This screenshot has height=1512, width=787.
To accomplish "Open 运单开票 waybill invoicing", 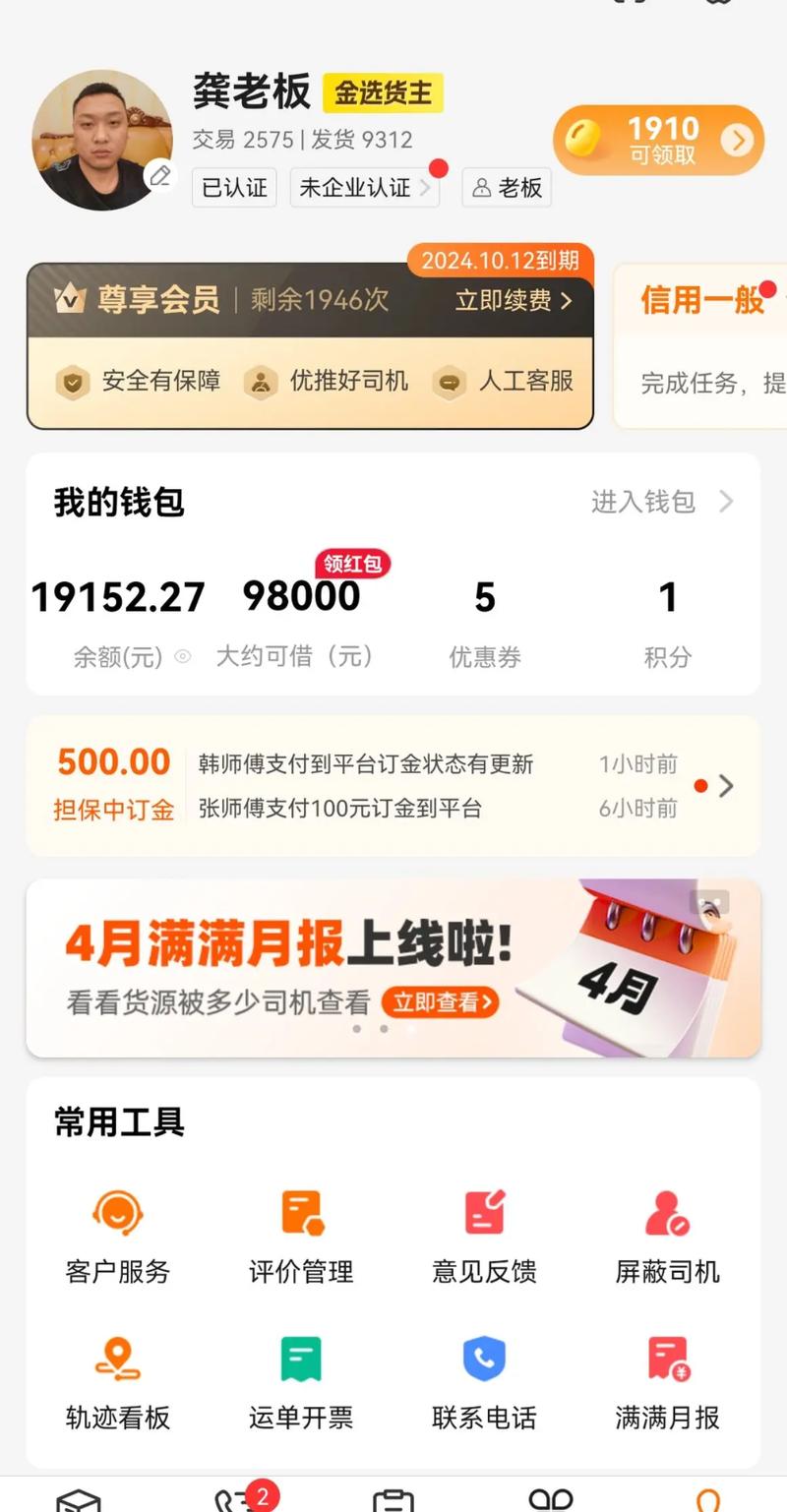I will (301, 1381).
